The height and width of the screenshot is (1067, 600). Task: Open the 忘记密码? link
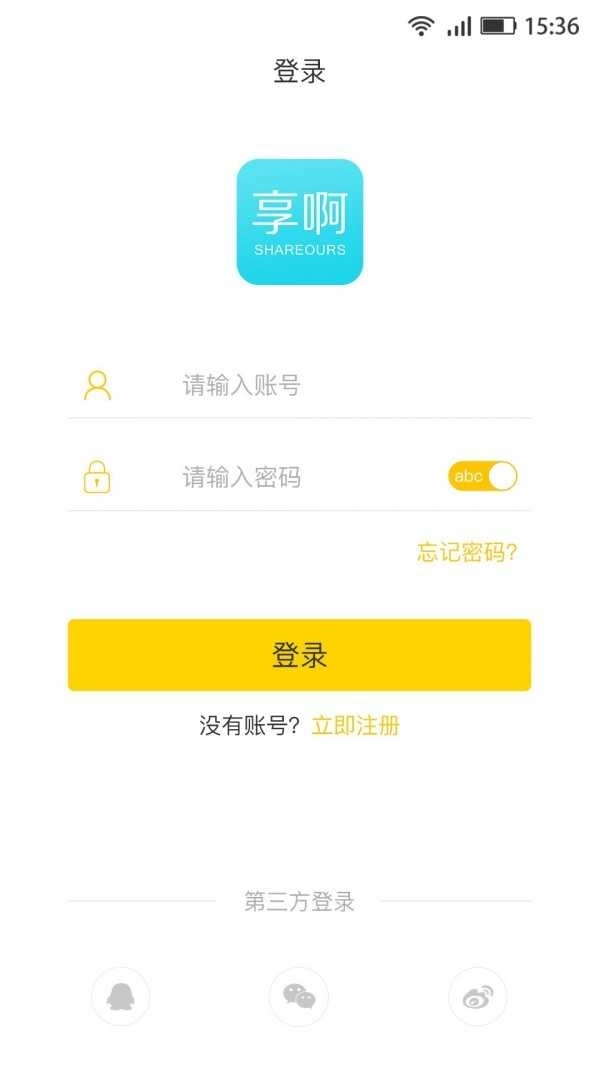pyautogui.click(x=467, y=552)
